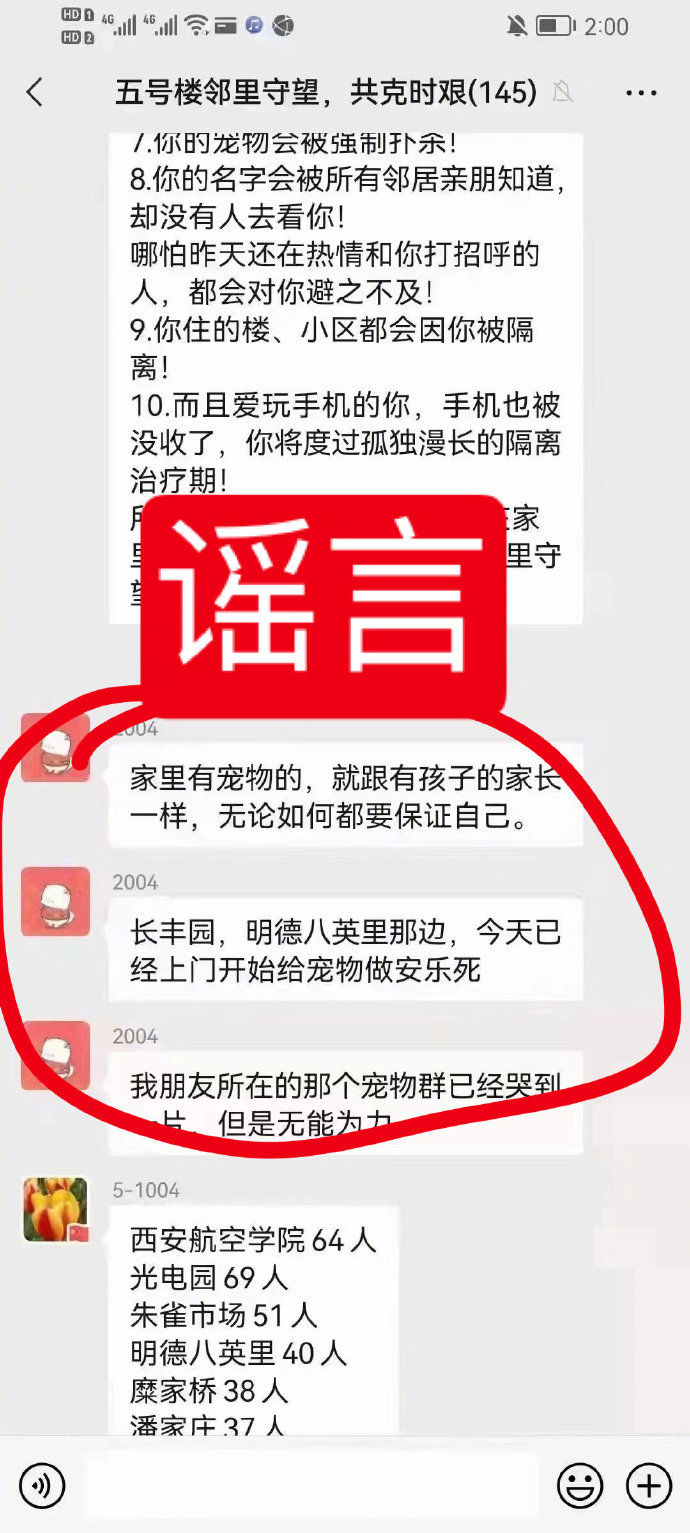Open avatar of 2004 above 长丰园 message
The height and width of the screenshot is (1533, 690).
pyautogui.click(x=55, y=902)
